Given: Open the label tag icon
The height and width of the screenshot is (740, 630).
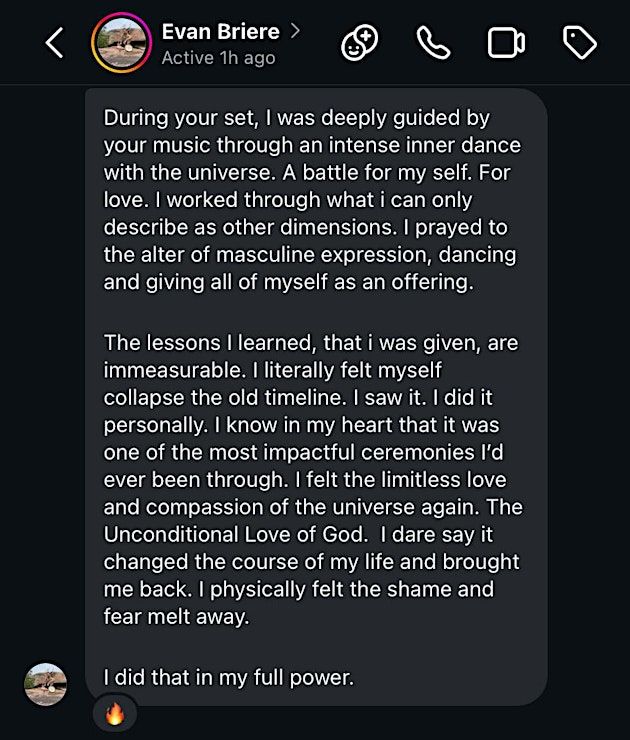Looking at the screenshot, I should point(580,43).
